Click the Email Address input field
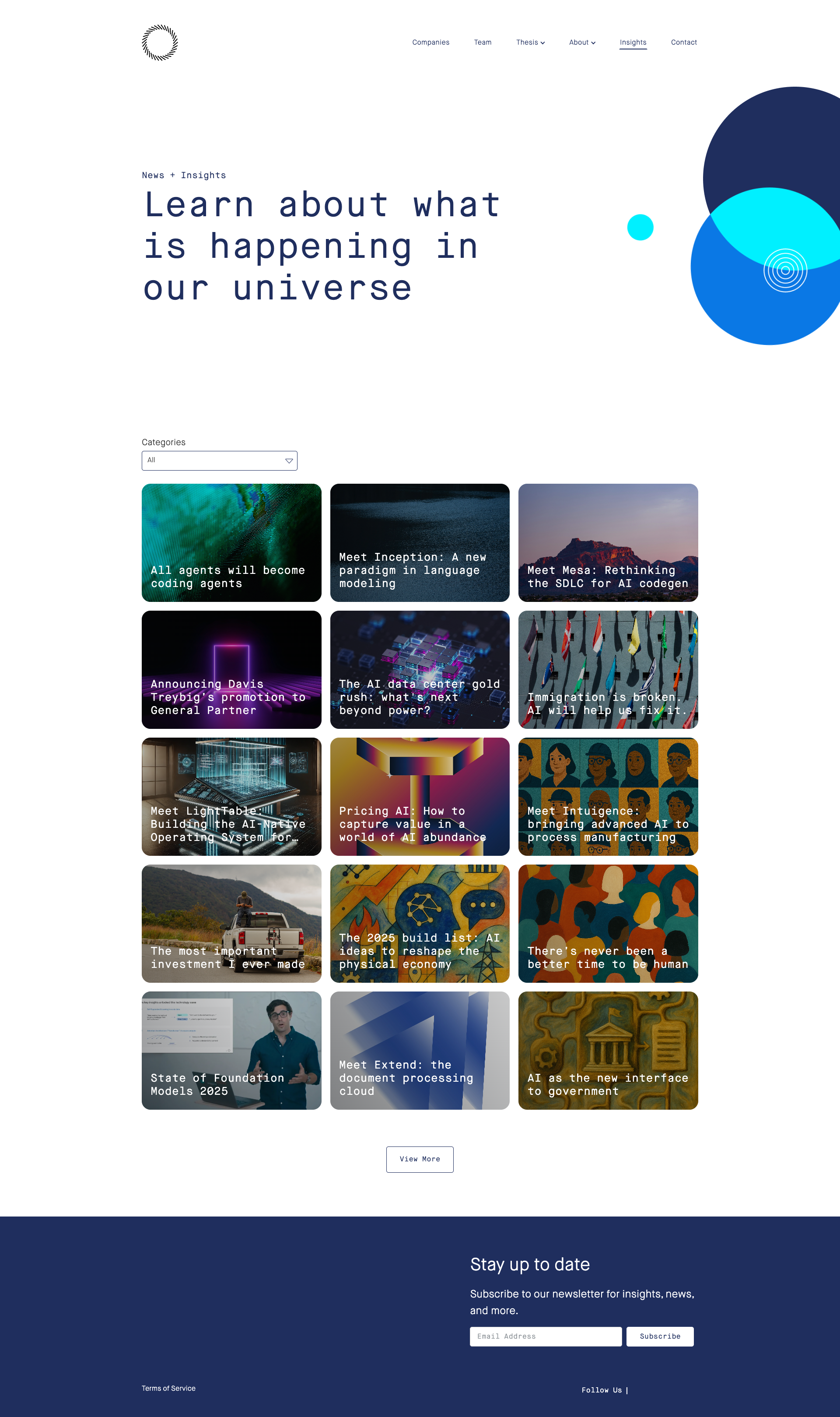The height and width of the screenshot is (1417, 840). pyautogui.click(x=545, y=1336)
